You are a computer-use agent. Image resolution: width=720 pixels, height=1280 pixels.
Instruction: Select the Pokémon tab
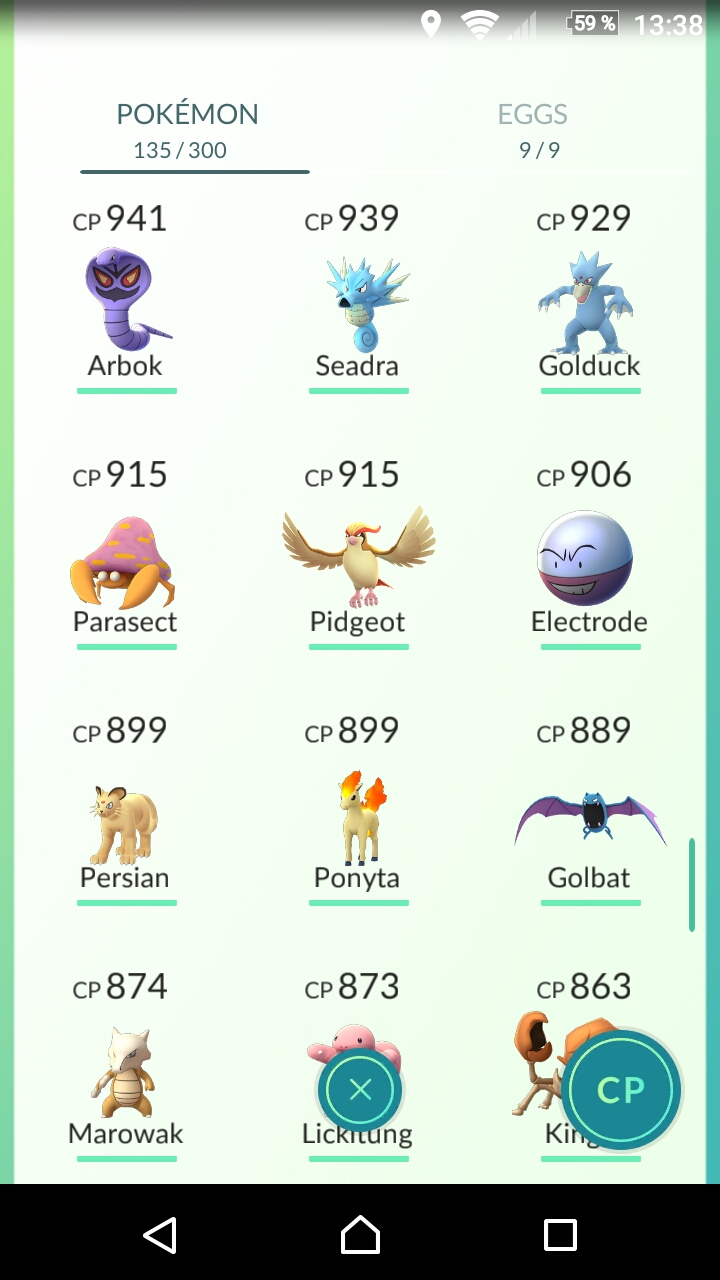187,130
